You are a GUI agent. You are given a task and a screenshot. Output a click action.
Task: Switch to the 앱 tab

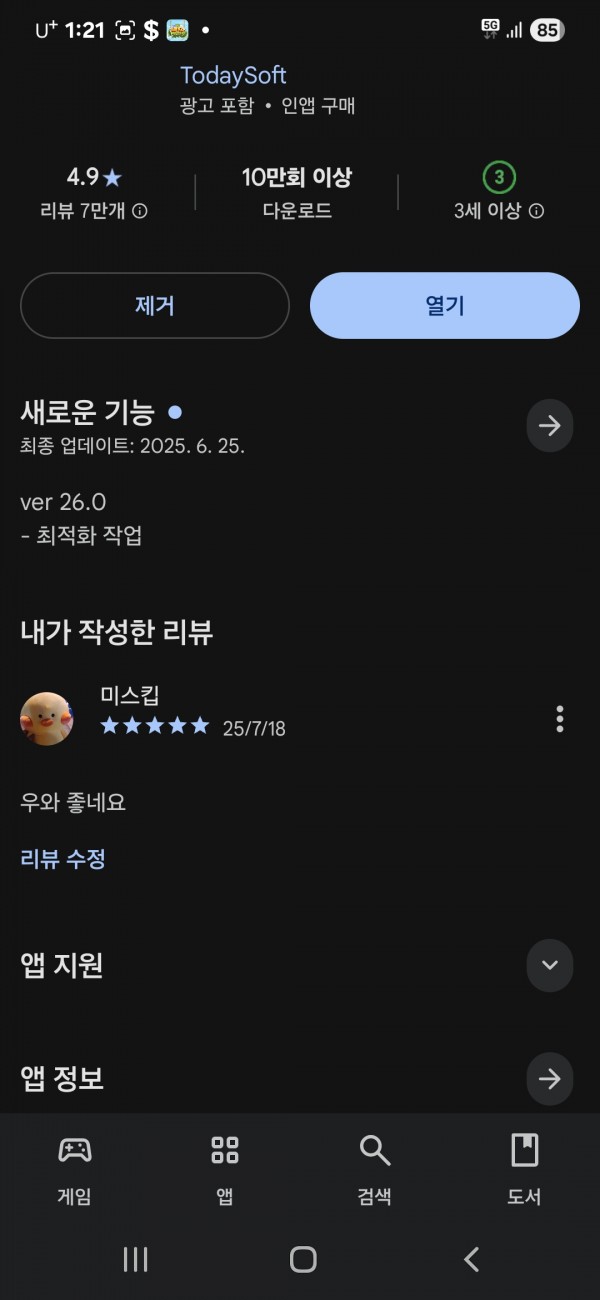[225, 1170]
